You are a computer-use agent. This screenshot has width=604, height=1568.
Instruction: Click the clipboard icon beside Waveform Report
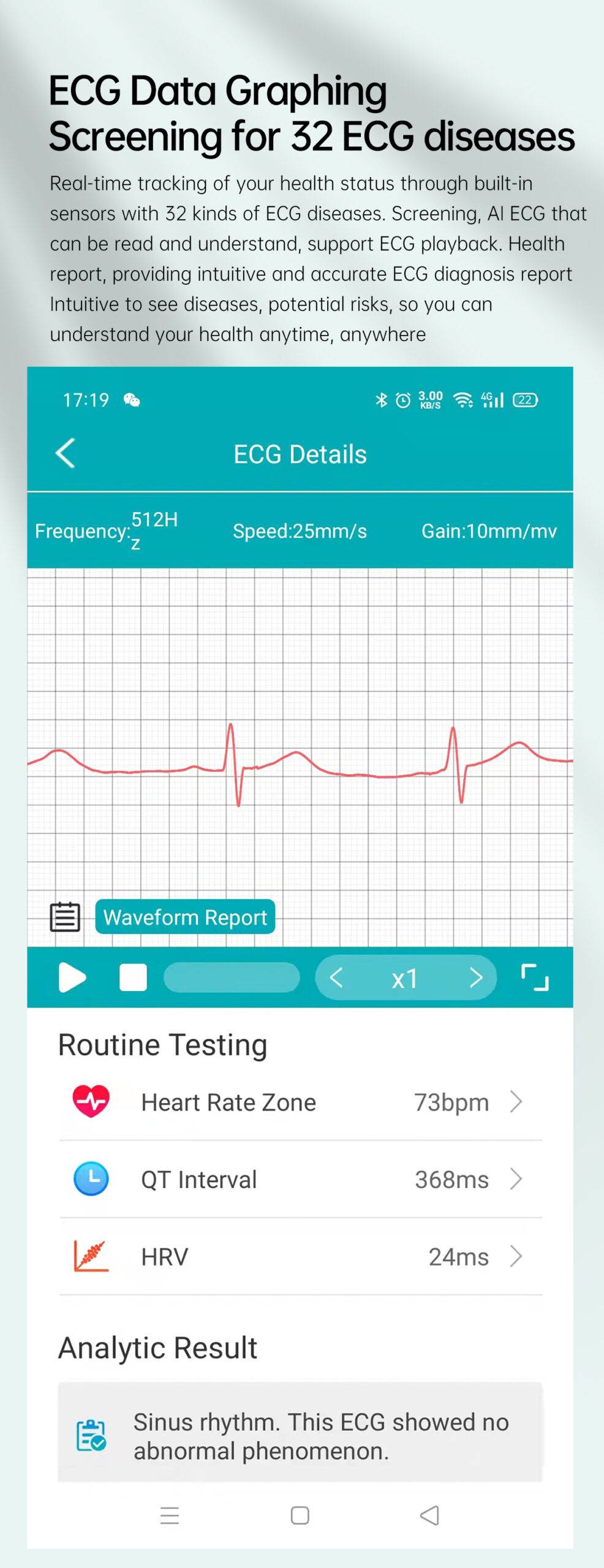tap(65, 916)
